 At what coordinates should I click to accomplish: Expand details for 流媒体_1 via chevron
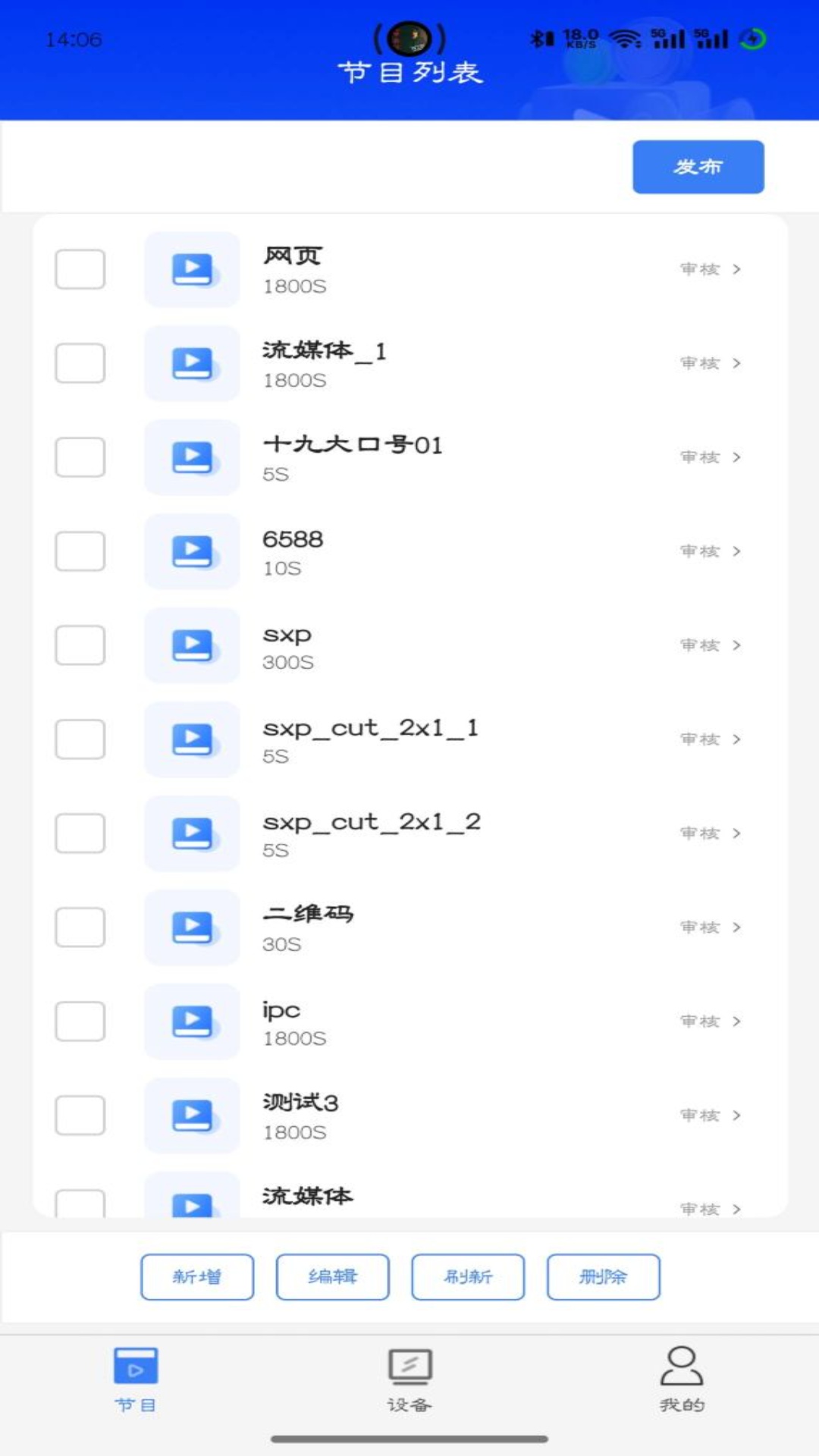click(x=736, y=363)
